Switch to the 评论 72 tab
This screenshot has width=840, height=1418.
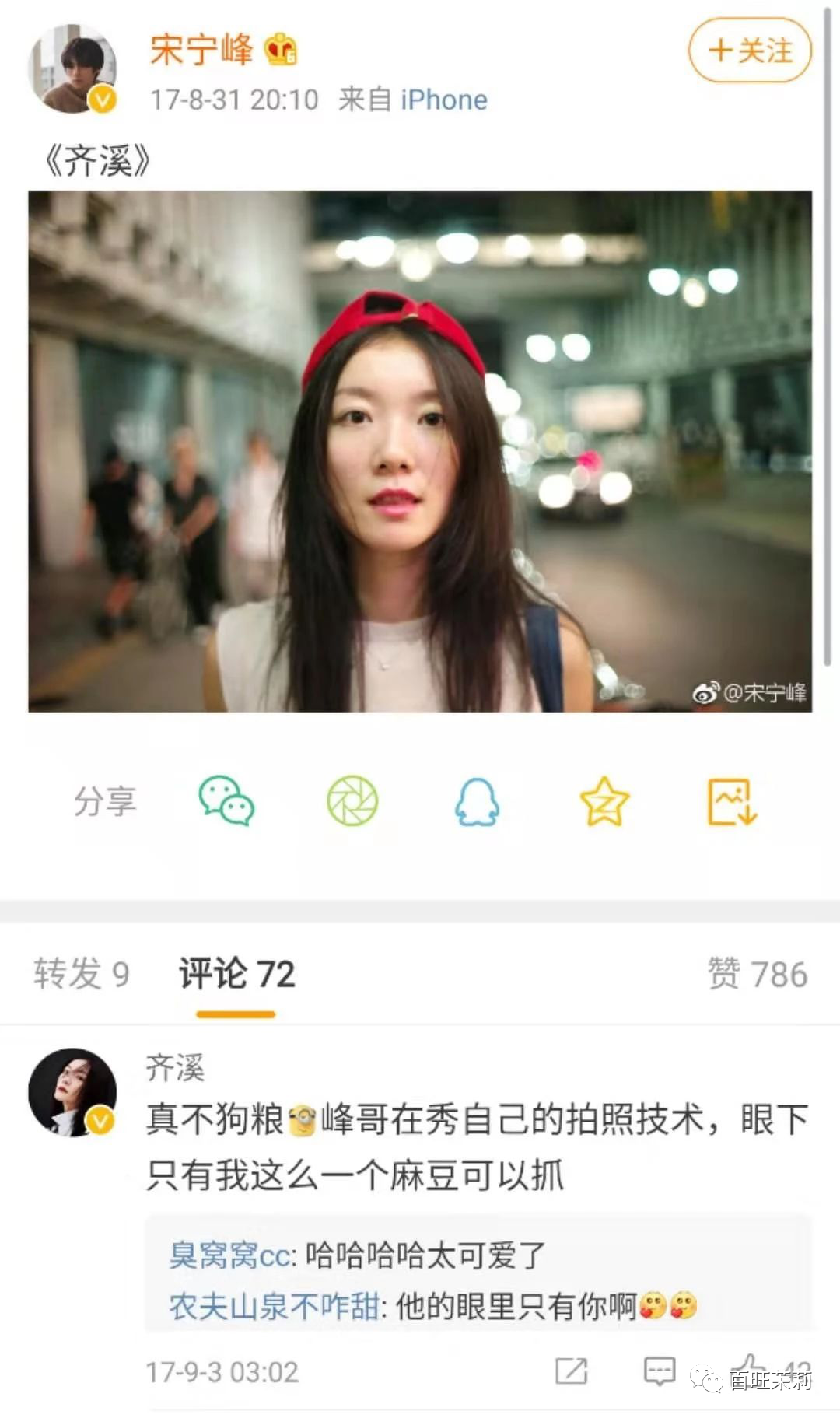coord(236,974)
